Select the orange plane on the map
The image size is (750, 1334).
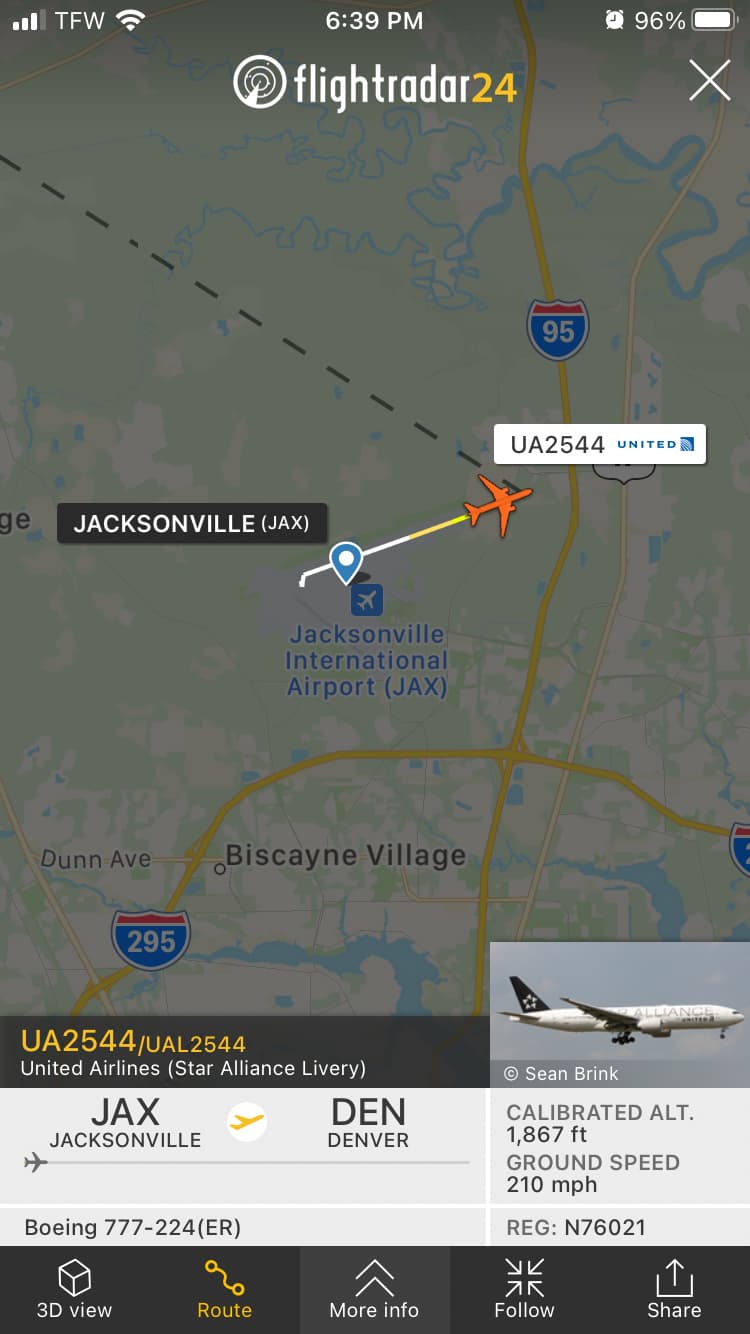pos(497,505)
